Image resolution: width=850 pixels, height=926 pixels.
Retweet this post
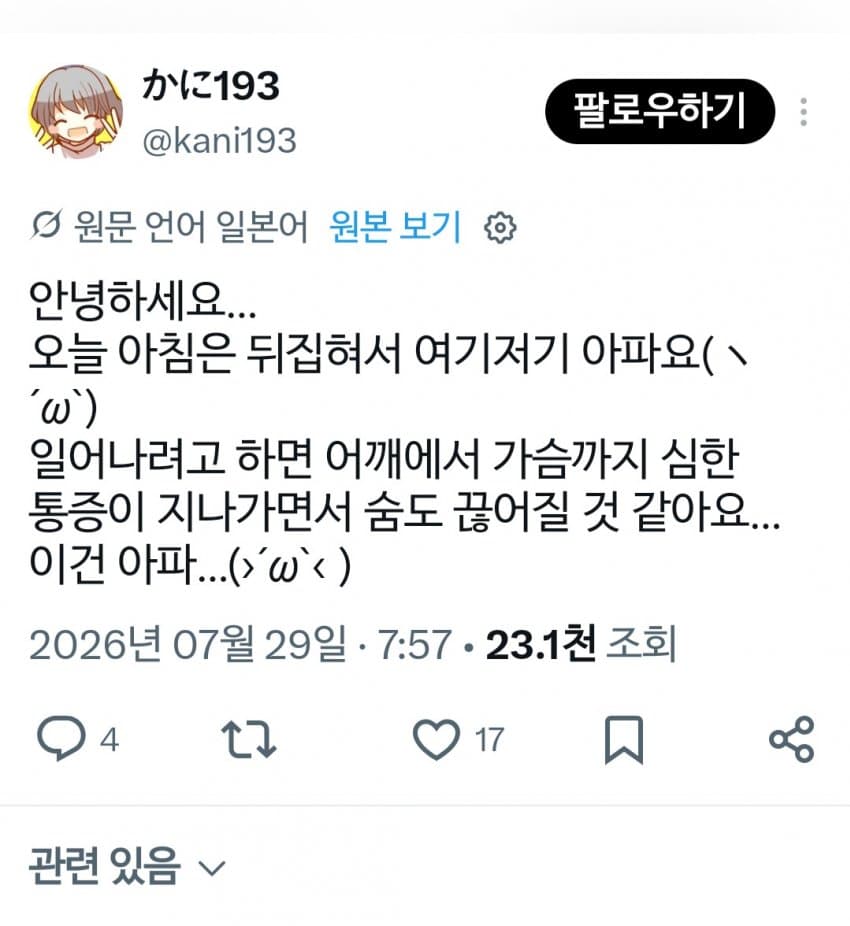coord(249,738)
